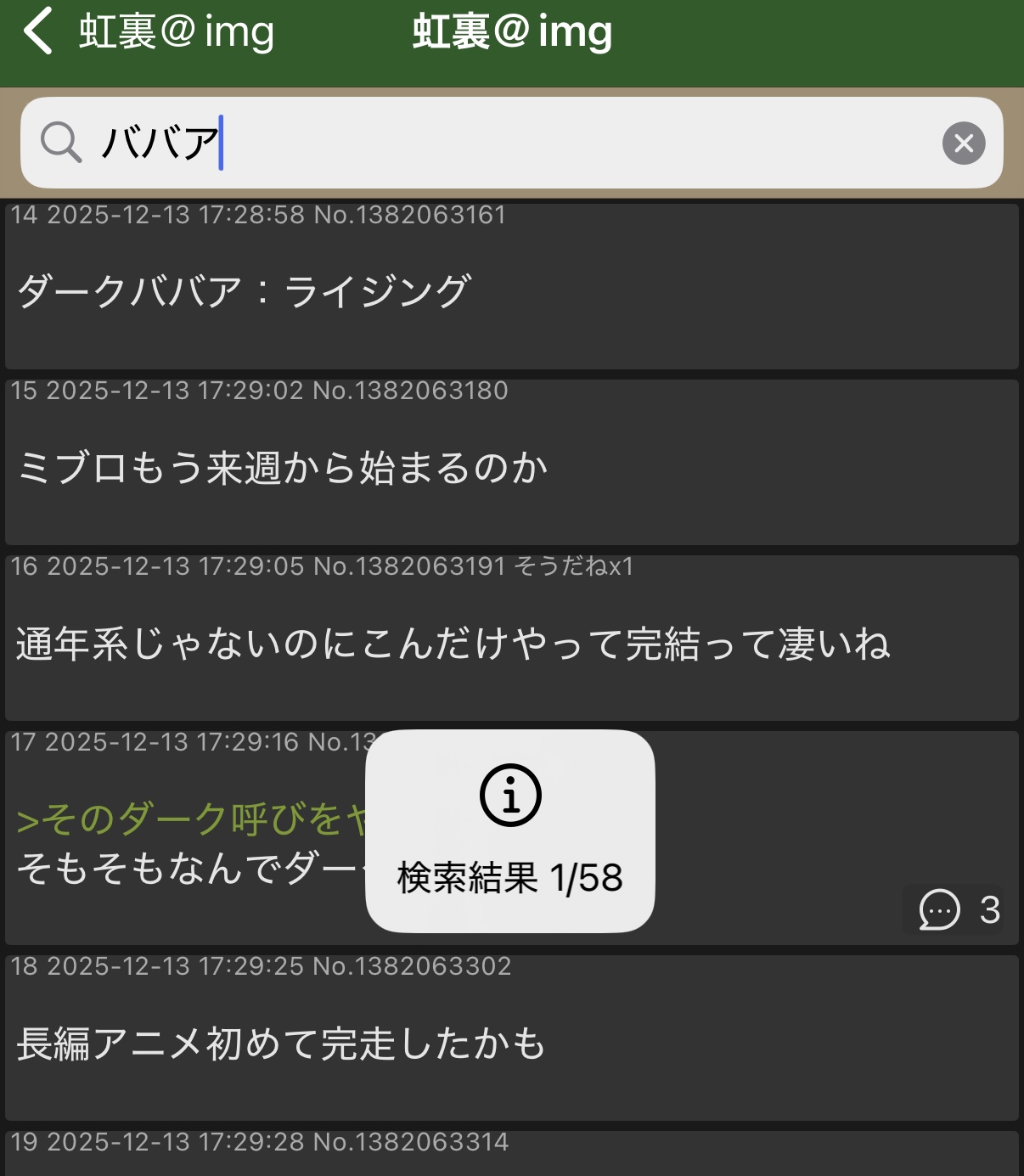Open post 15 about ミブロ starting next week
1024x1176 pixels.
[x=511, y=467]
